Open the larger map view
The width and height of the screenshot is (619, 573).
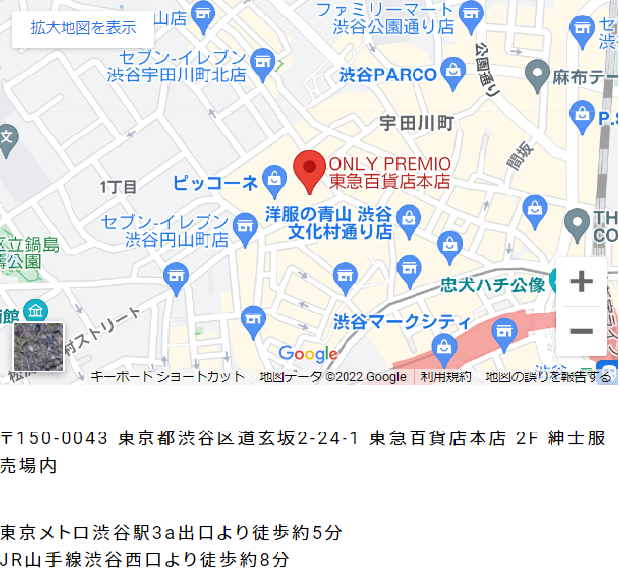83,27
